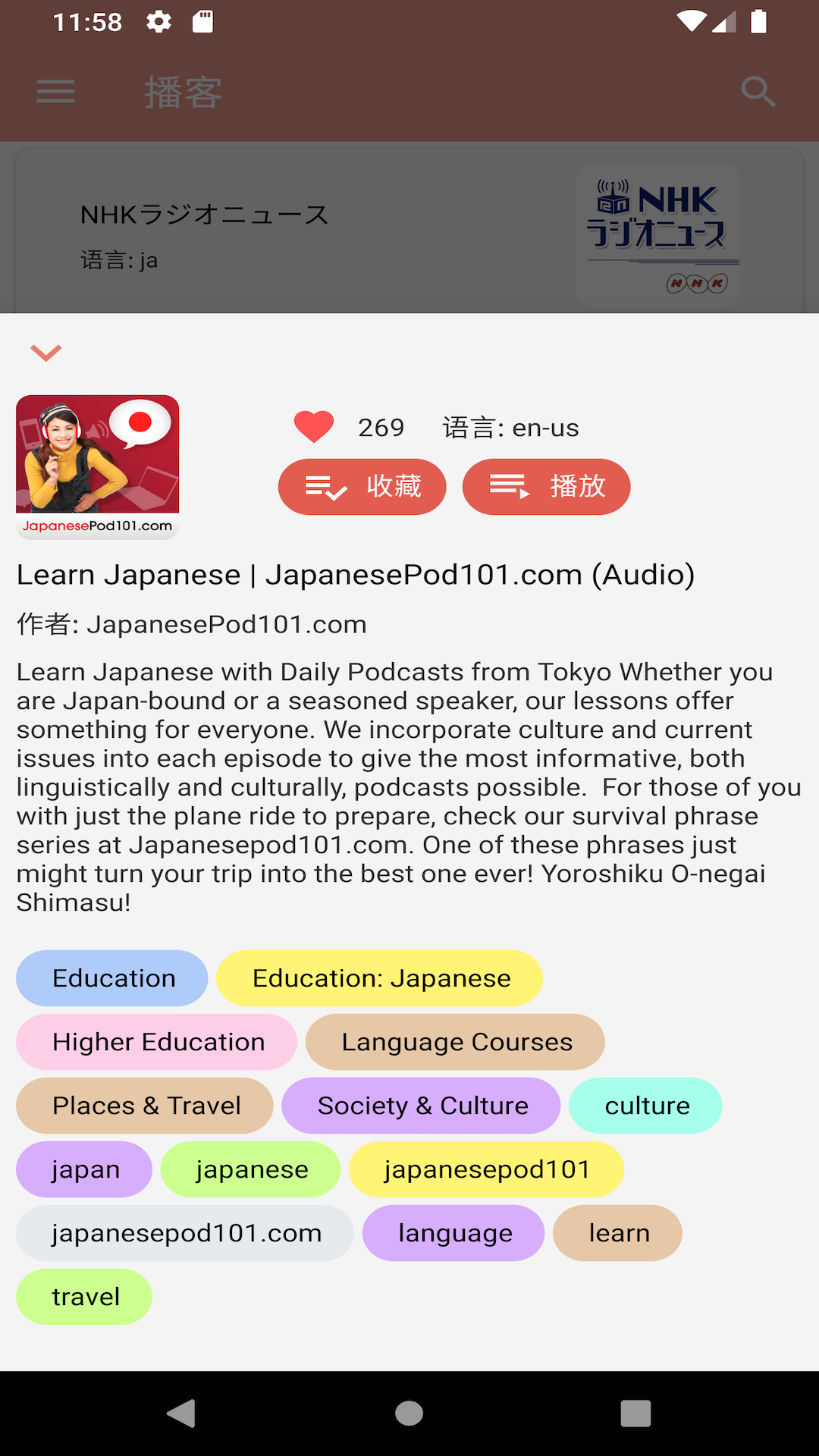
Task: Choose the Higher Education tag
Action: 157,1042
